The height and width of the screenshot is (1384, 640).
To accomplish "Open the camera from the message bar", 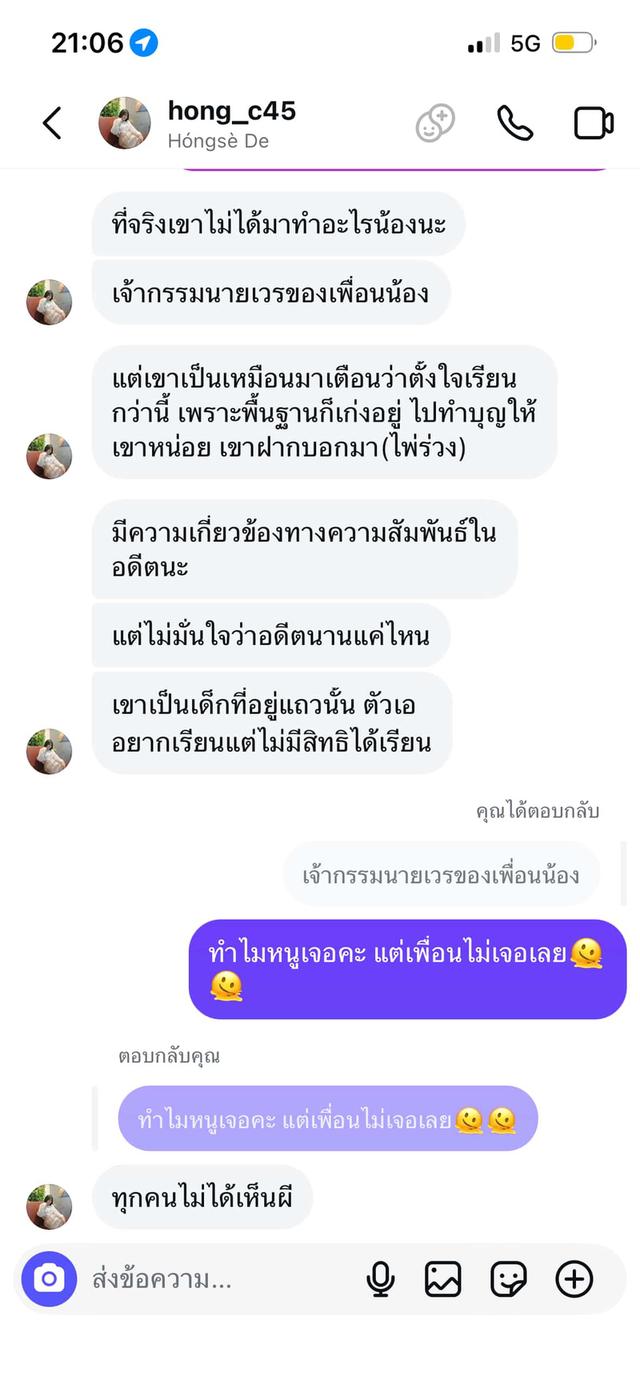I will click(49, 1278).
